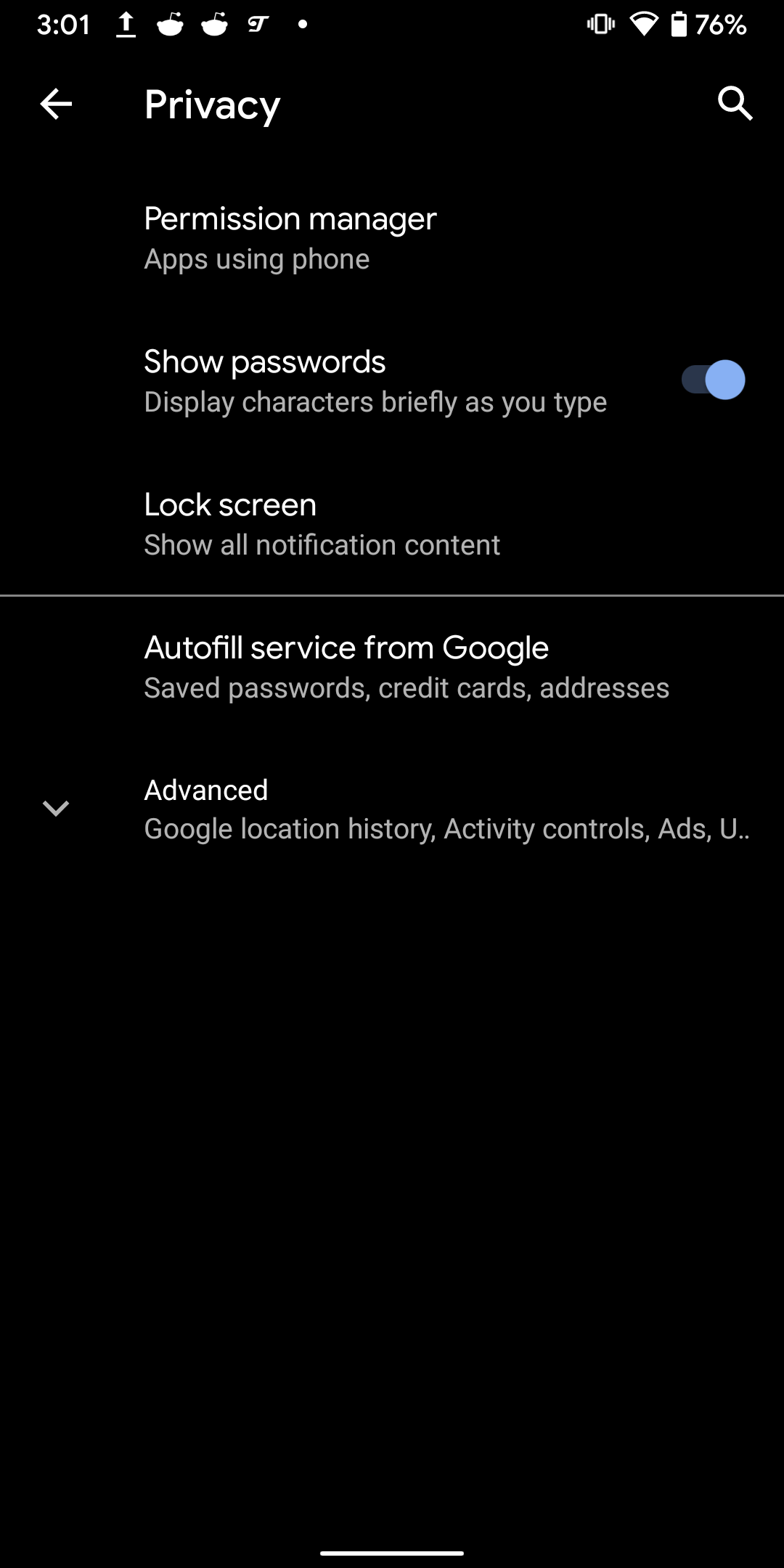Expand the Advanced section

392,809
